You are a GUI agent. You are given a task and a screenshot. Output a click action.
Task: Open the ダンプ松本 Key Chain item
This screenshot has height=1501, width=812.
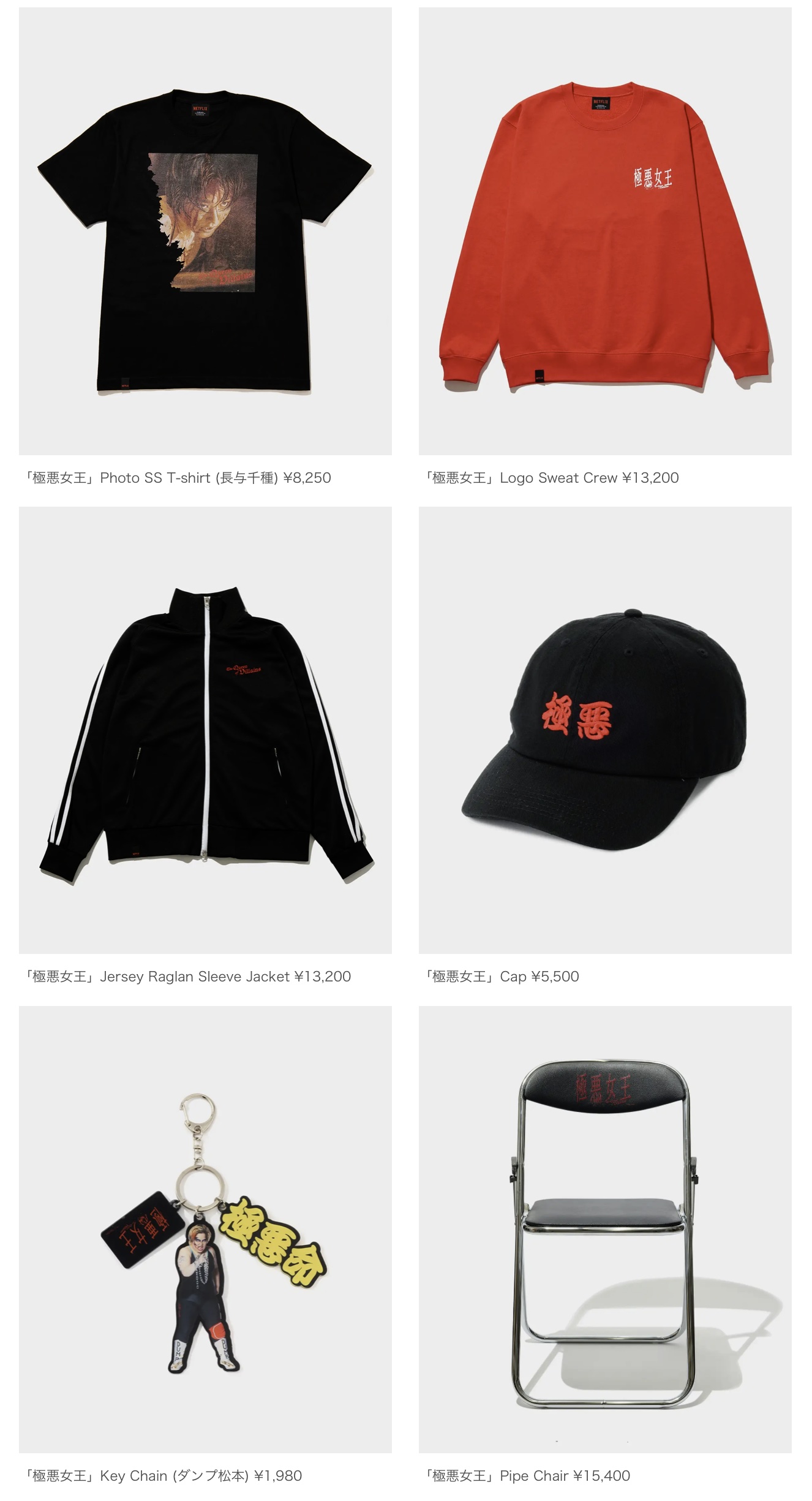tap(205, 1229)
